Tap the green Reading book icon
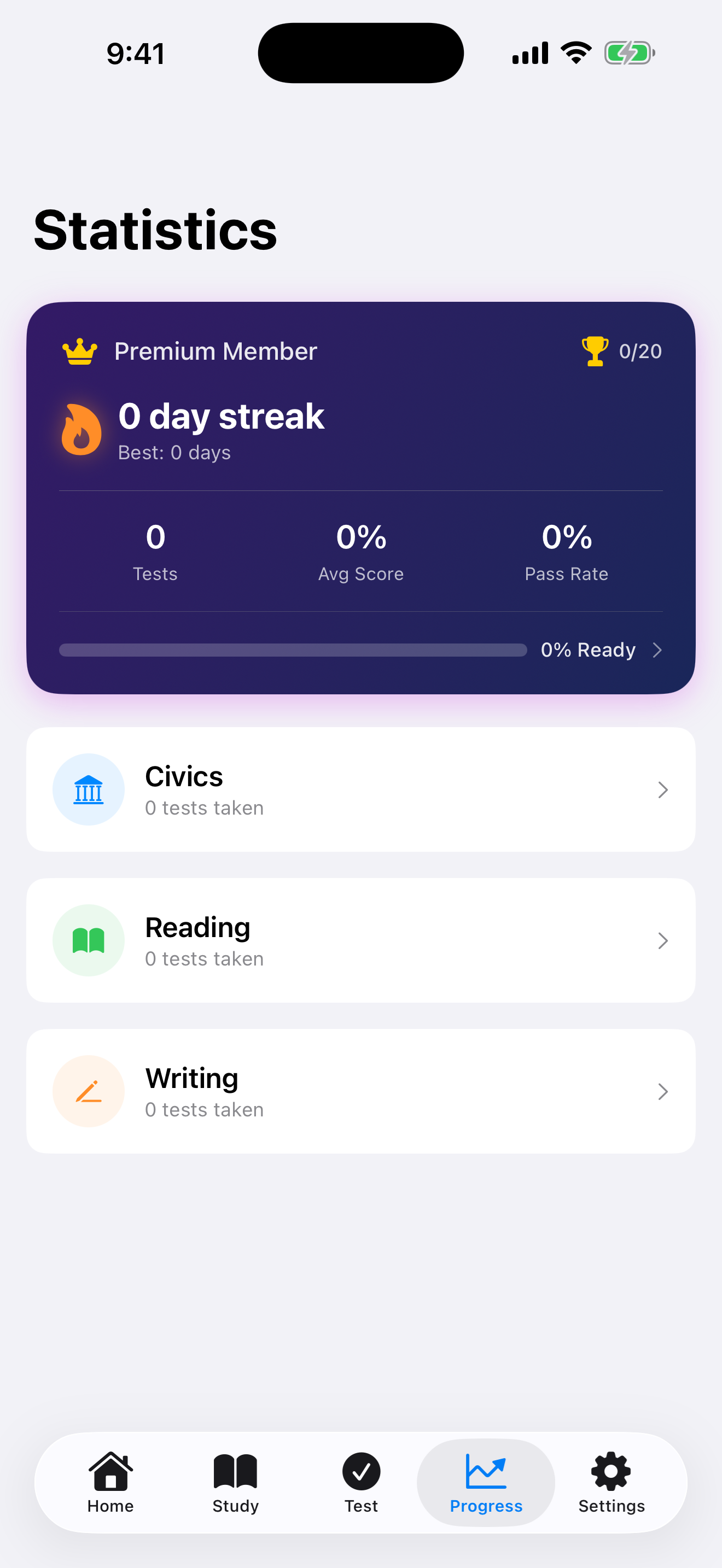Viewport: 722px width, 1568px height. [89, 940]
